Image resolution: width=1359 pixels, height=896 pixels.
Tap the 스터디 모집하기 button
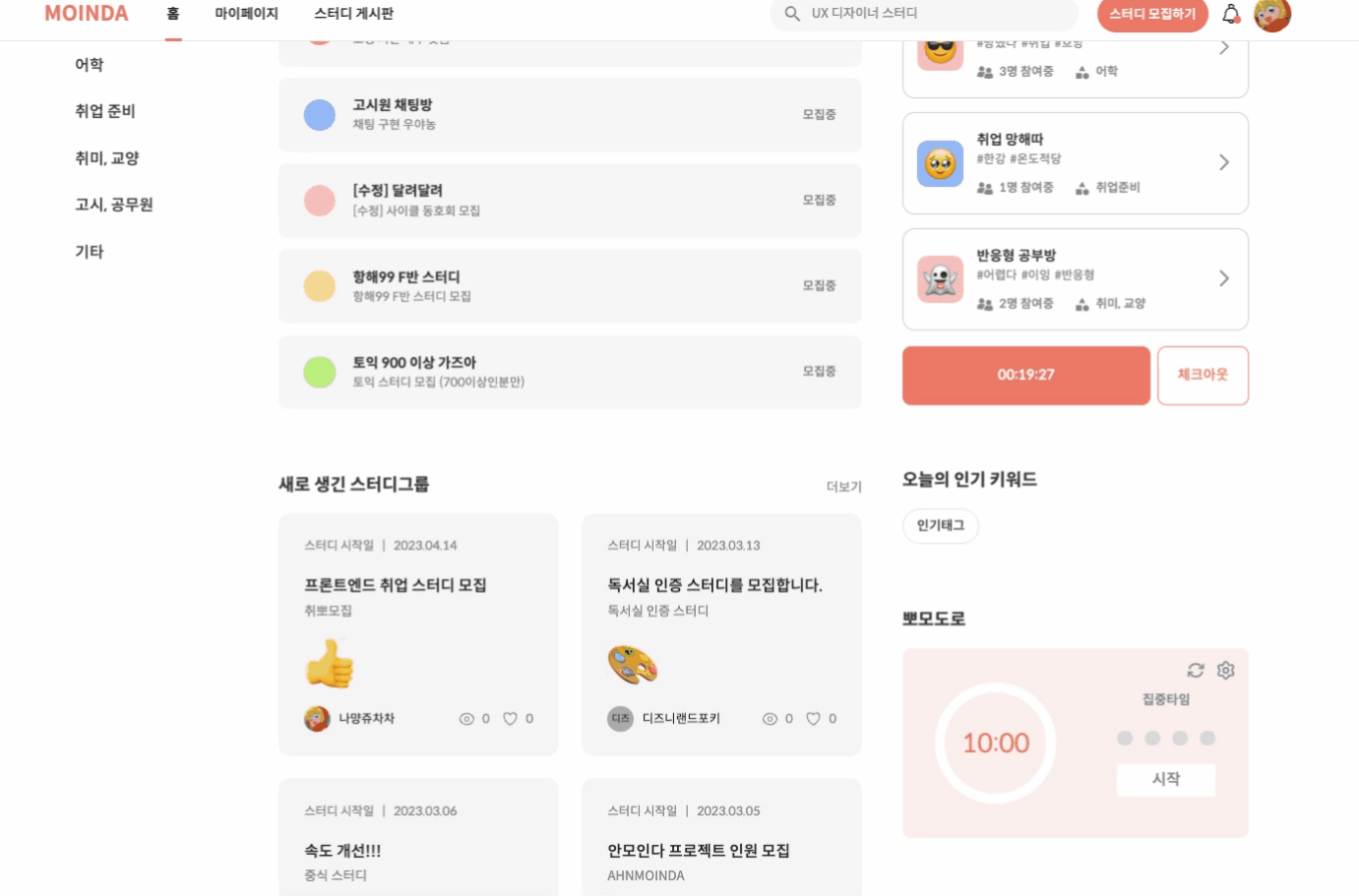[1152, 14]
